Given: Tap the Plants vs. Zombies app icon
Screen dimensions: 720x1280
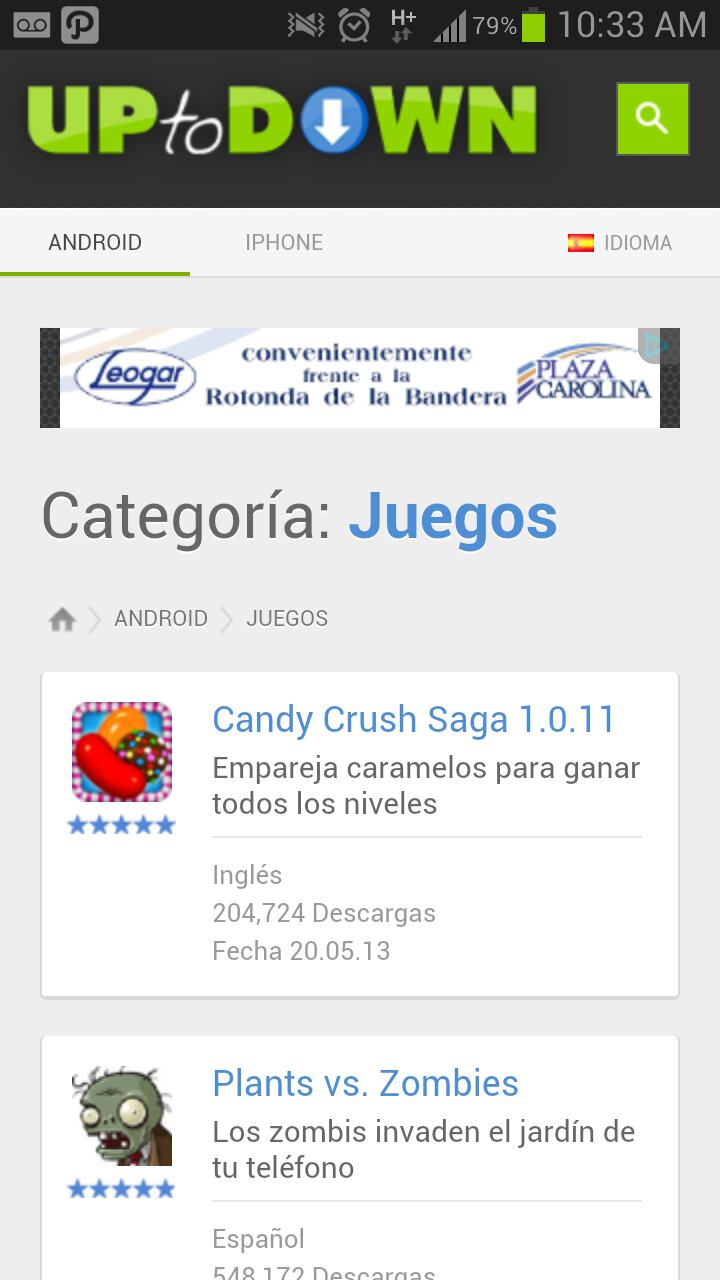Looking at the screenshot, I should [122, 1116].
